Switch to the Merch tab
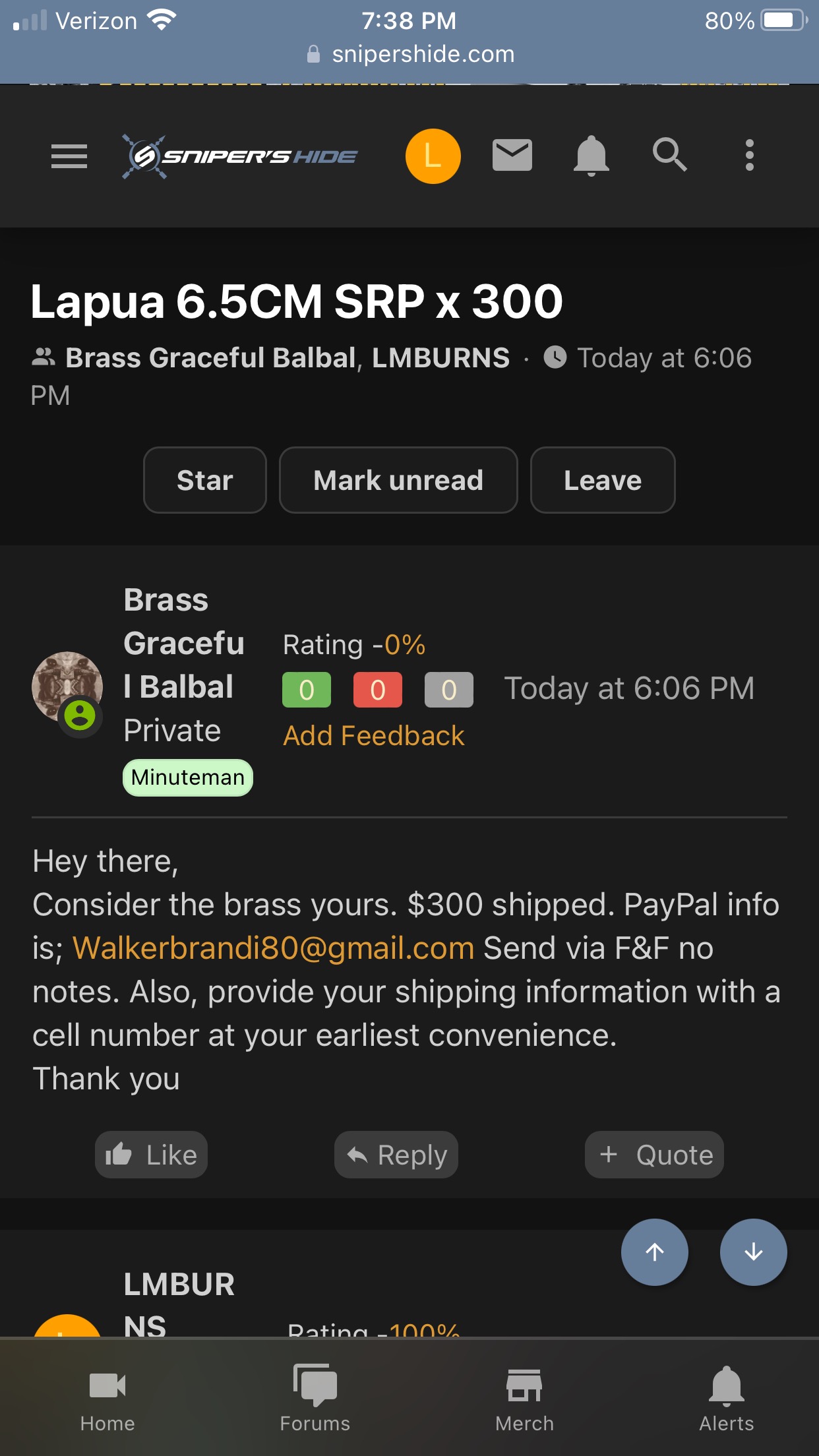Screen dimensions: 819x1456 tap(524, 1397)
